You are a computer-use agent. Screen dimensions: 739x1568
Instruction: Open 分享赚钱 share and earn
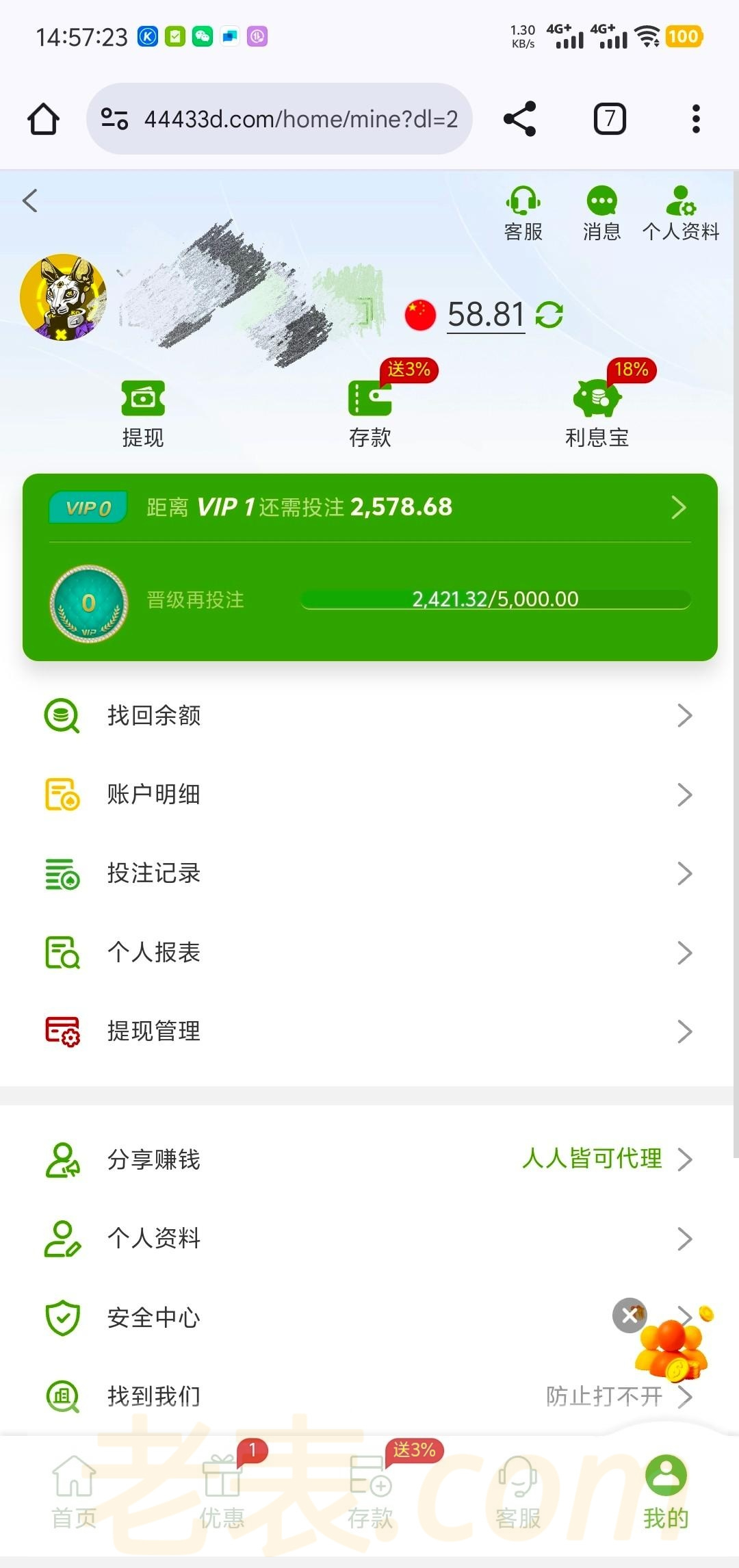tap(369, 1159)
